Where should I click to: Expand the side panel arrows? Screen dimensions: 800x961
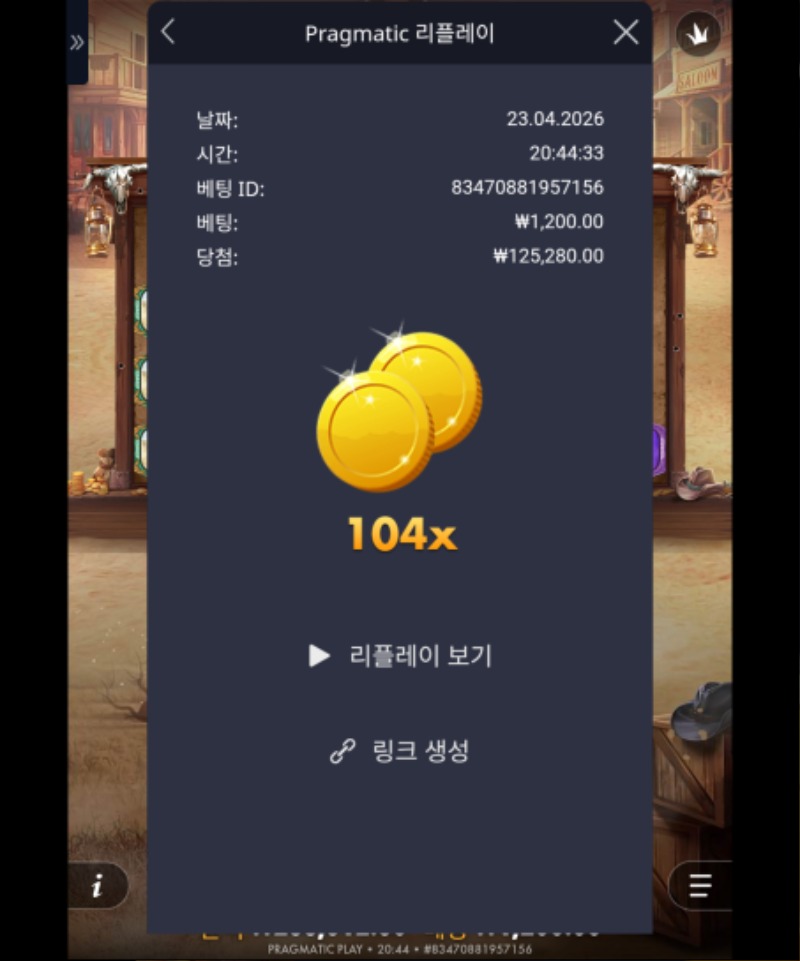77,42
